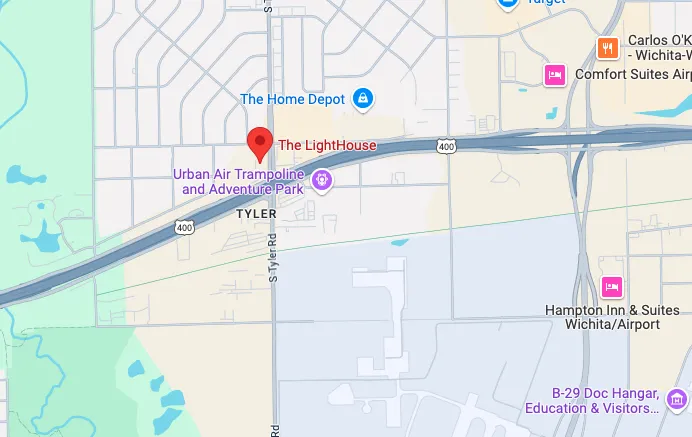Tap the Hampton Inn & Suites hotel pin
The width and height of the screenshot is (692, 437).
(612, 288)
